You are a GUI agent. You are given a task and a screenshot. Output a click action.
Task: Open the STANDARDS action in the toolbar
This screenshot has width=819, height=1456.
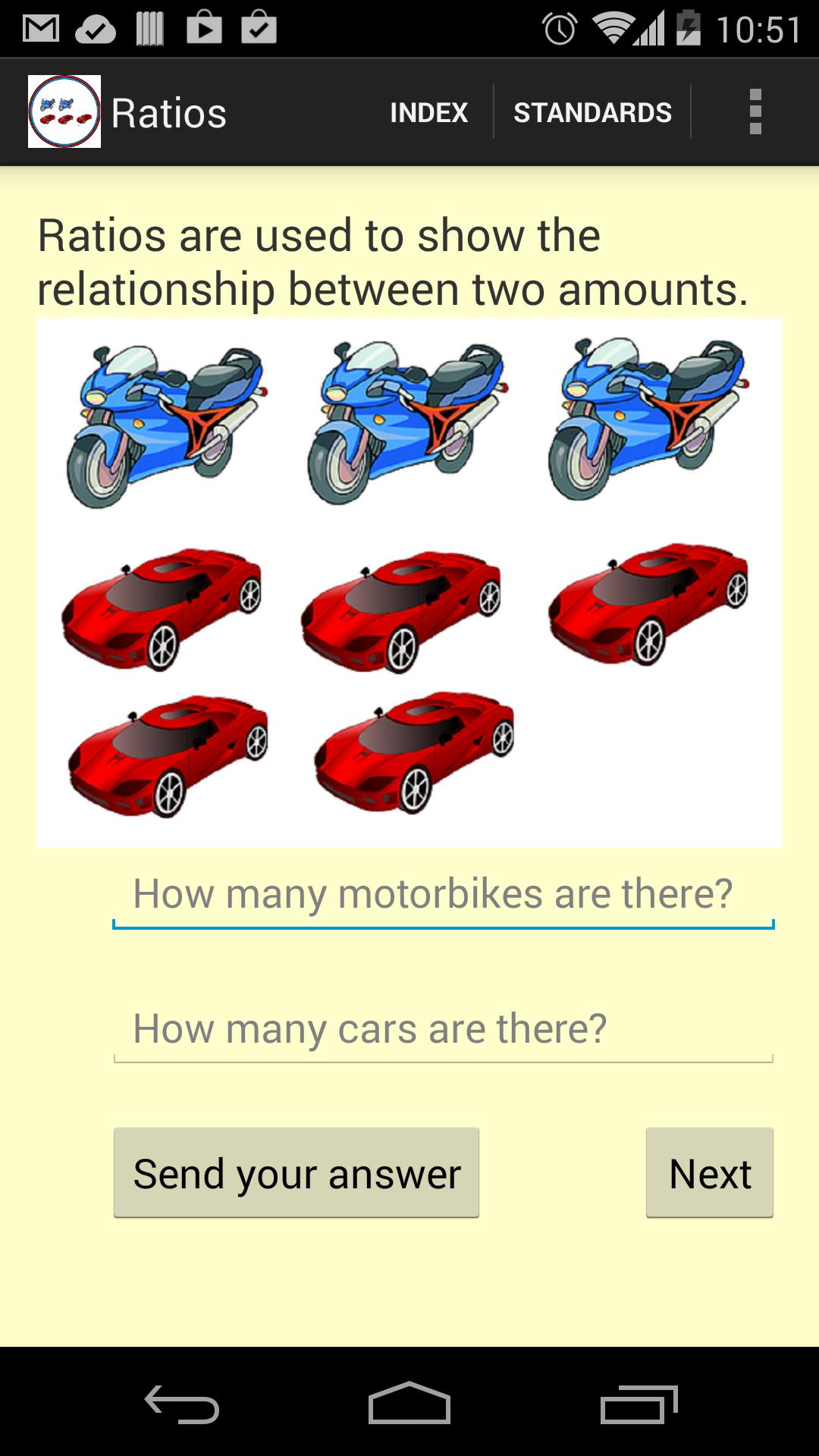(x=592, y=112)
